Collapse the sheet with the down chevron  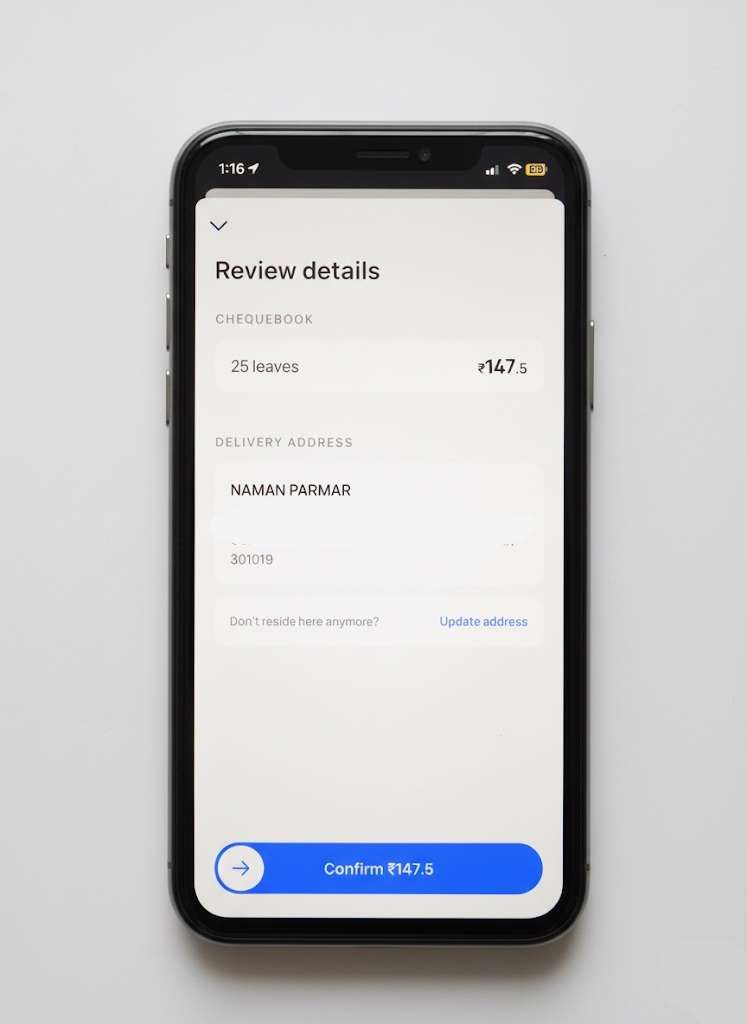pyautogui.click(x=218, y=226)
